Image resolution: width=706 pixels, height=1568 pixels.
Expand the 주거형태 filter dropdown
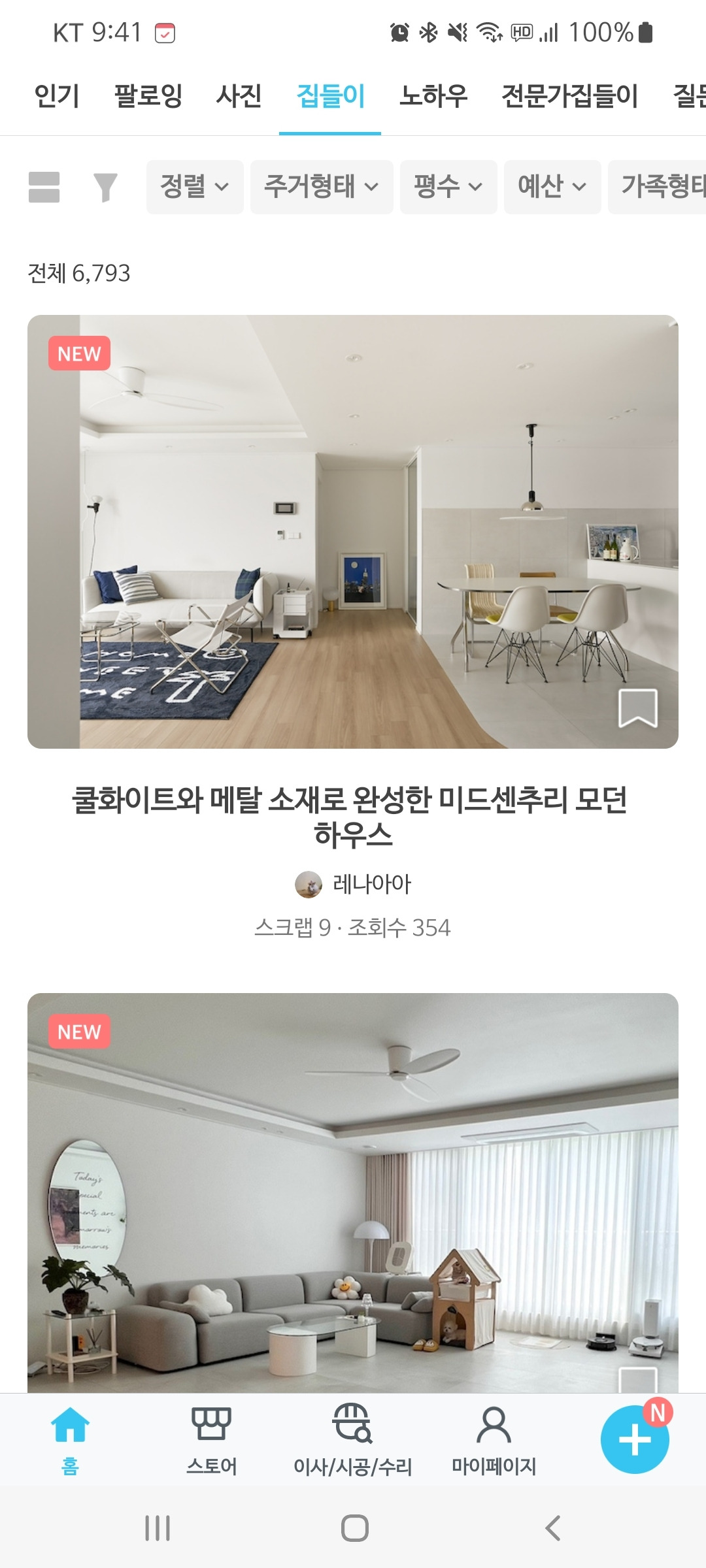click(x=320, y=186)
